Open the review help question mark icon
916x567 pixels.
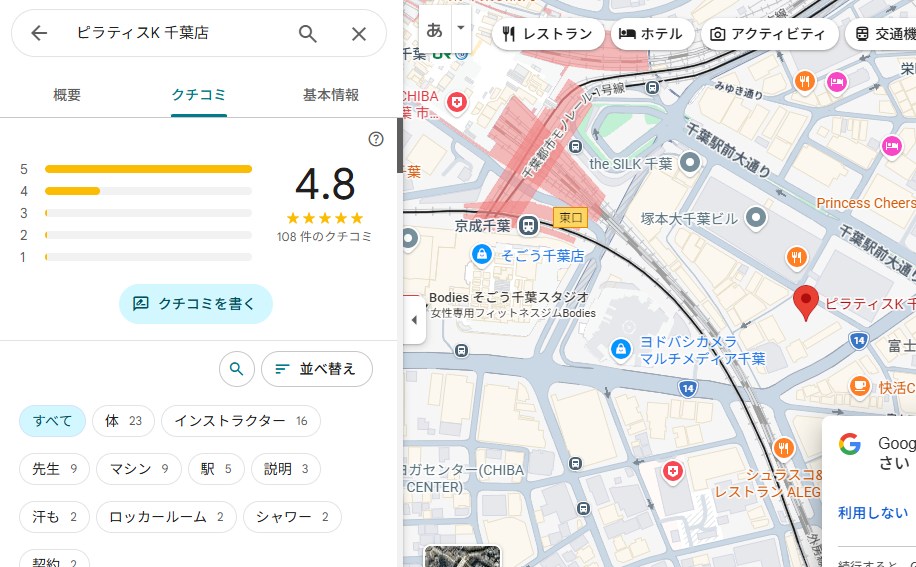tap(376, 139)
